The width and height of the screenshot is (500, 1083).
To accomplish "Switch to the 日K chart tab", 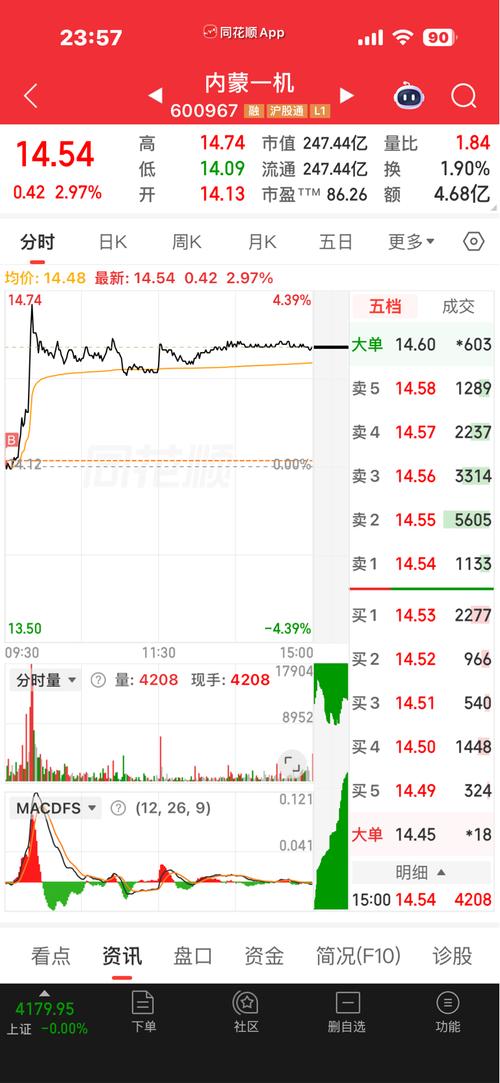I will click(x=113, y=242).
